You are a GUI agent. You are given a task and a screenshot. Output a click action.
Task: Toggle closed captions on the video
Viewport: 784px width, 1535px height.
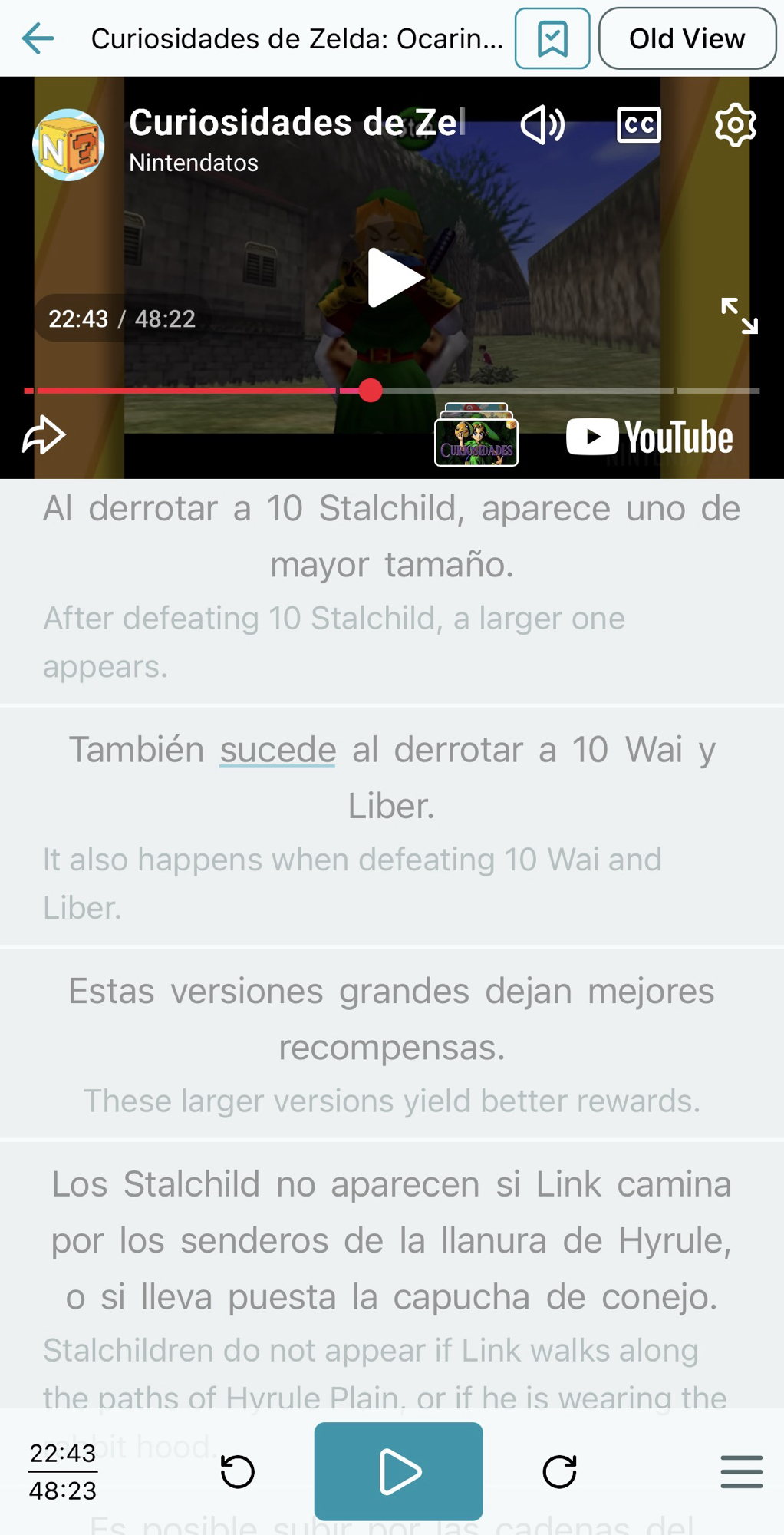[x=638, y=125]
